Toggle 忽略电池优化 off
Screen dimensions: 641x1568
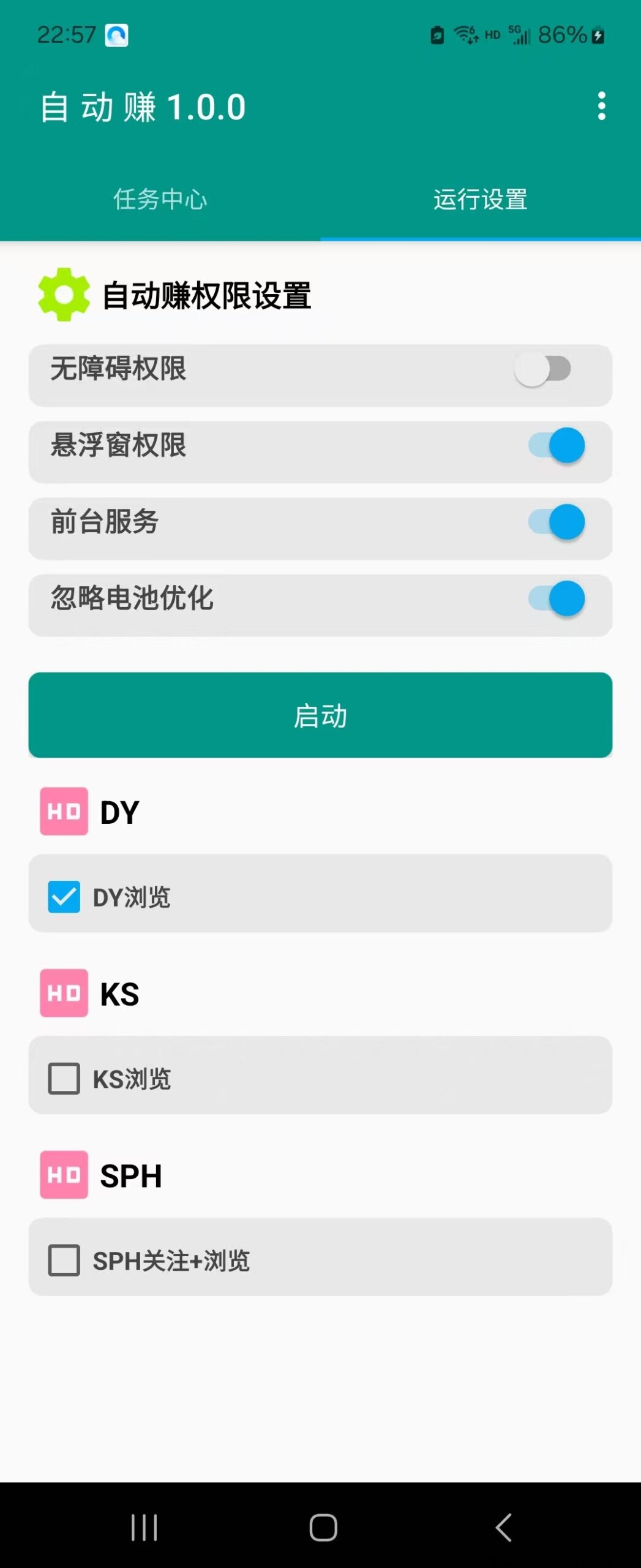(x=557, y=598)
